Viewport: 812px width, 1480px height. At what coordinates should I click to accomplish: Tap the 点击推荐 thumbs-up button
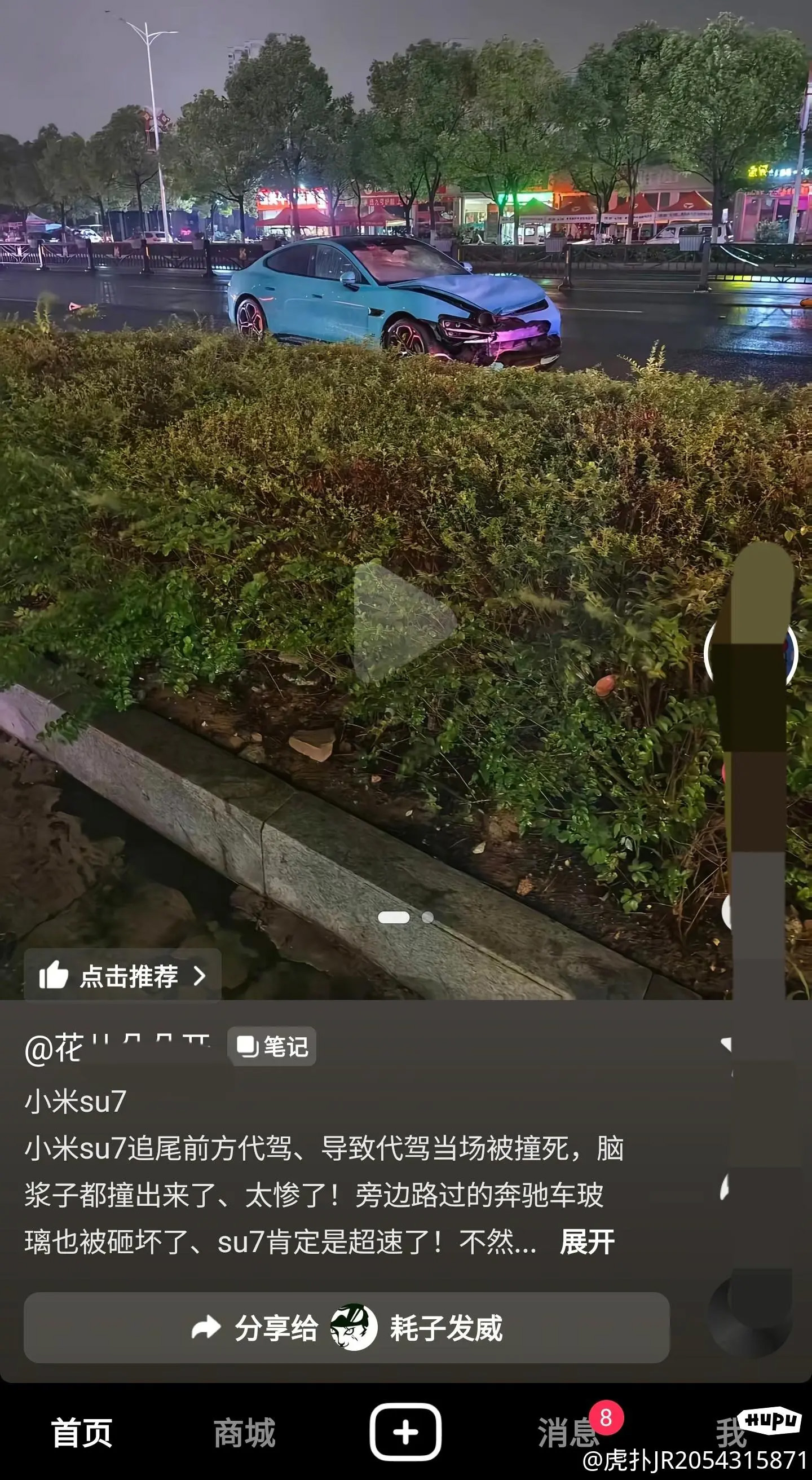[122, 976]
